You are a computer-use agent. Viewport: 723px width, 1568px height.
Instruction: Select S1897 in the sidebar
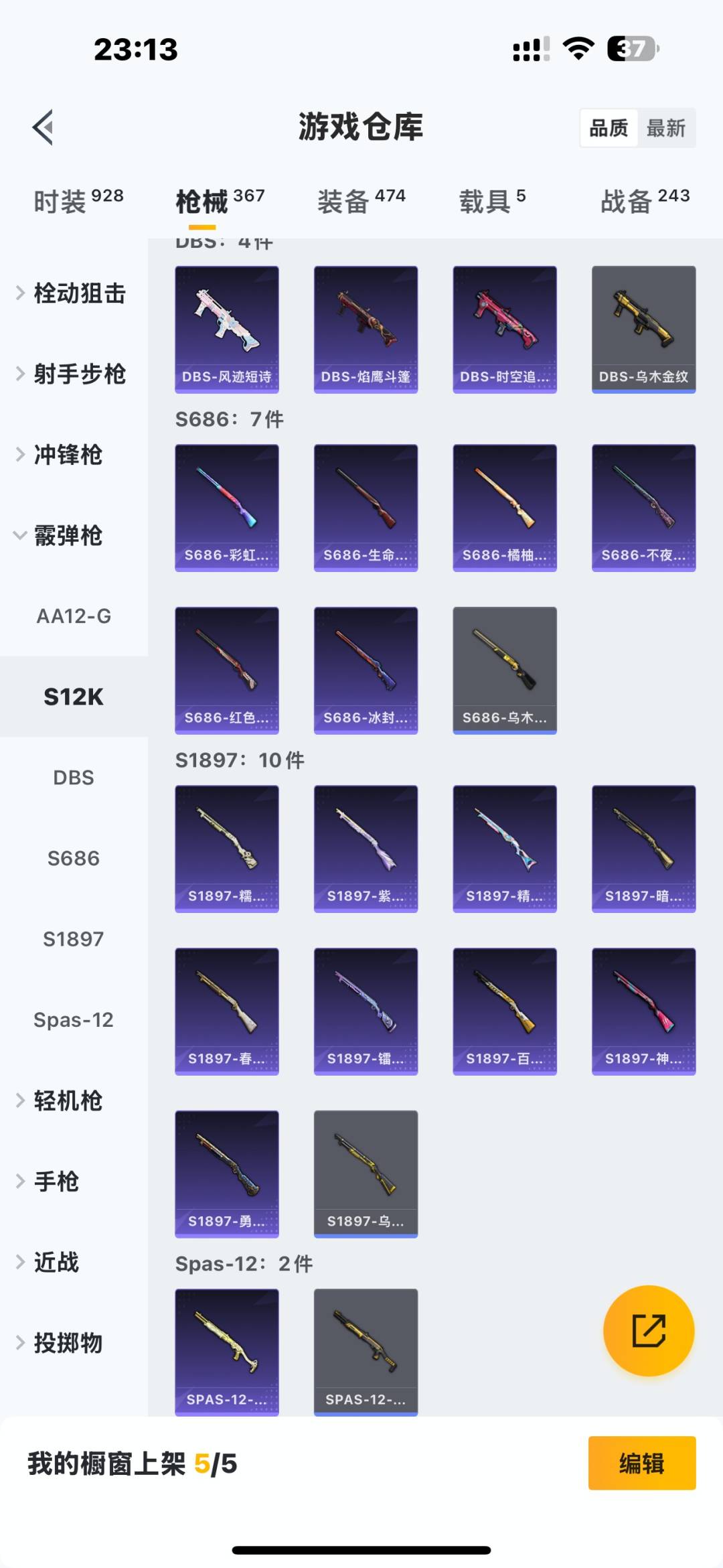tap(74, 938)
